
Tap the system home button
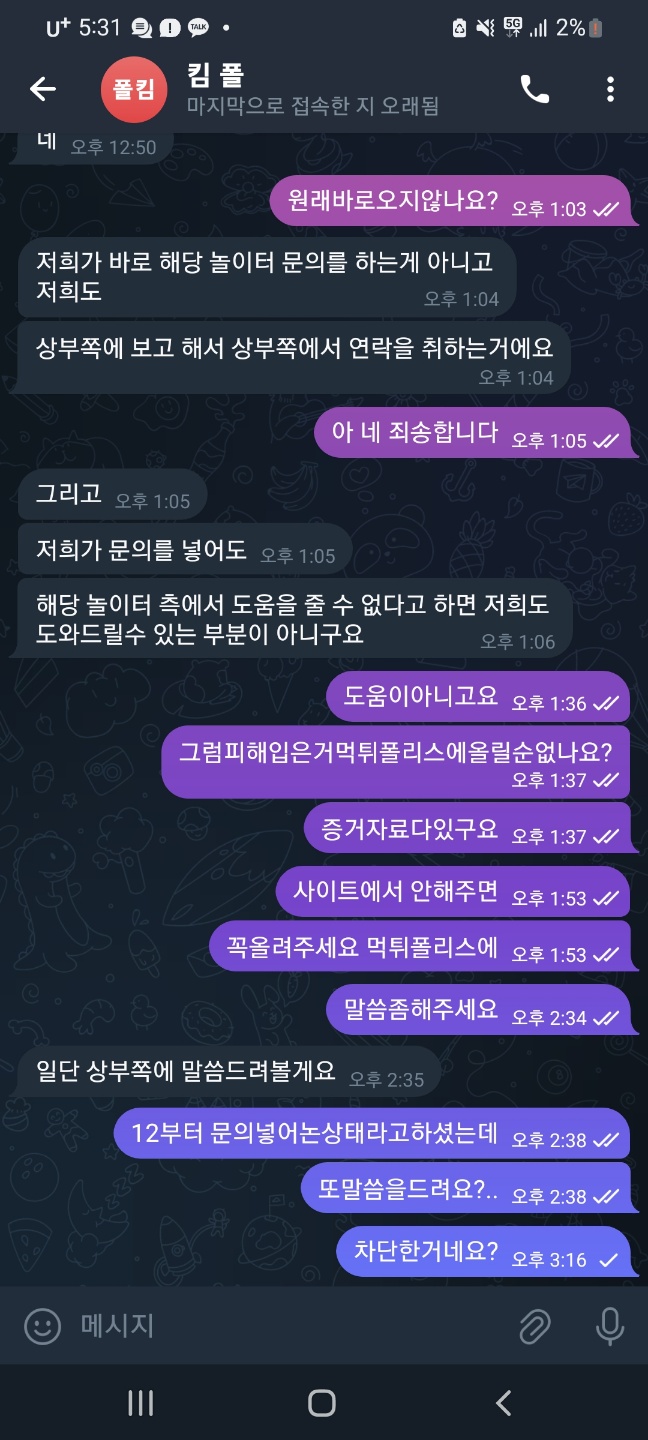pyautogui.click(x=322, y=1403)
